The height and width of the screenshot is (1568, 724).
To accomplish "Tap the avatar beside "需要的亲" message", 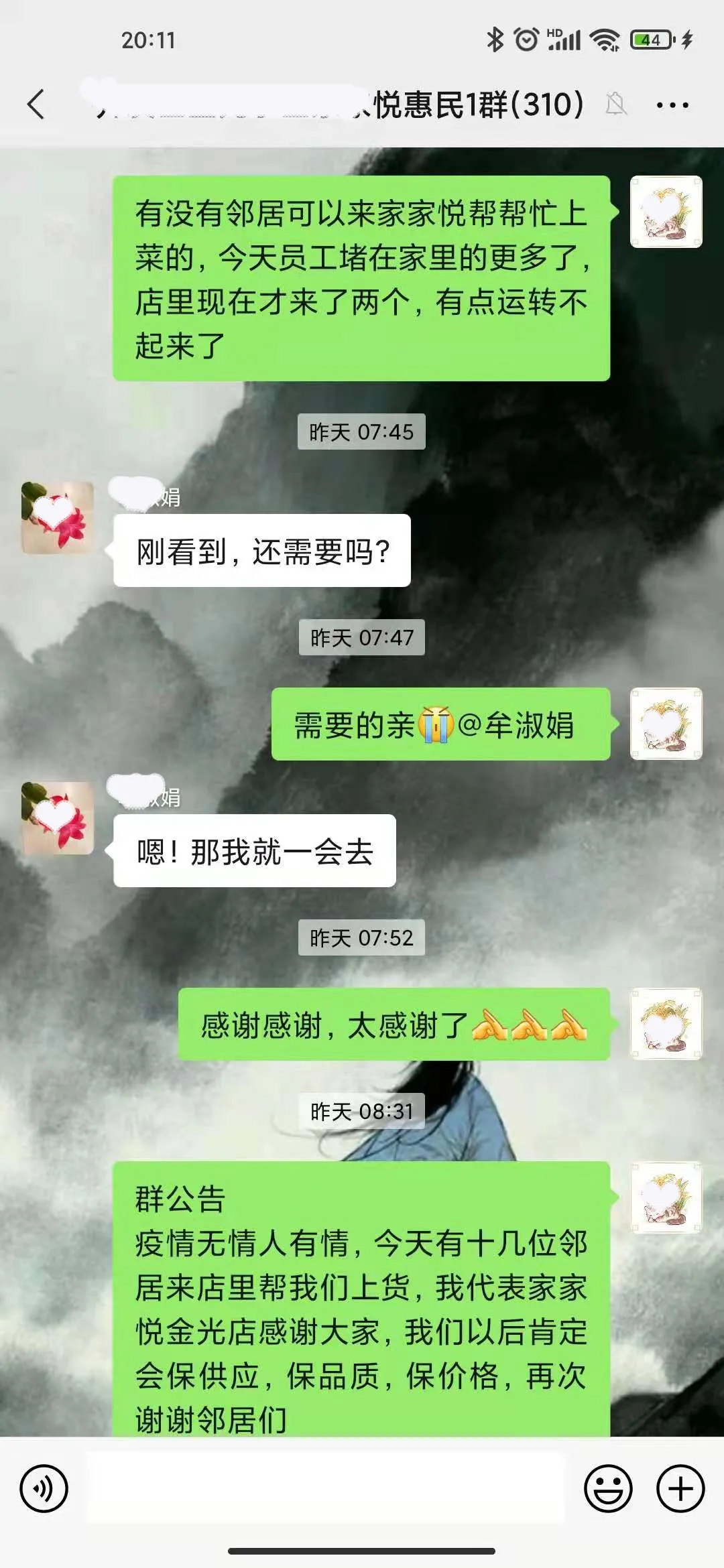I will pyautogui.click(x=666, y=724).
